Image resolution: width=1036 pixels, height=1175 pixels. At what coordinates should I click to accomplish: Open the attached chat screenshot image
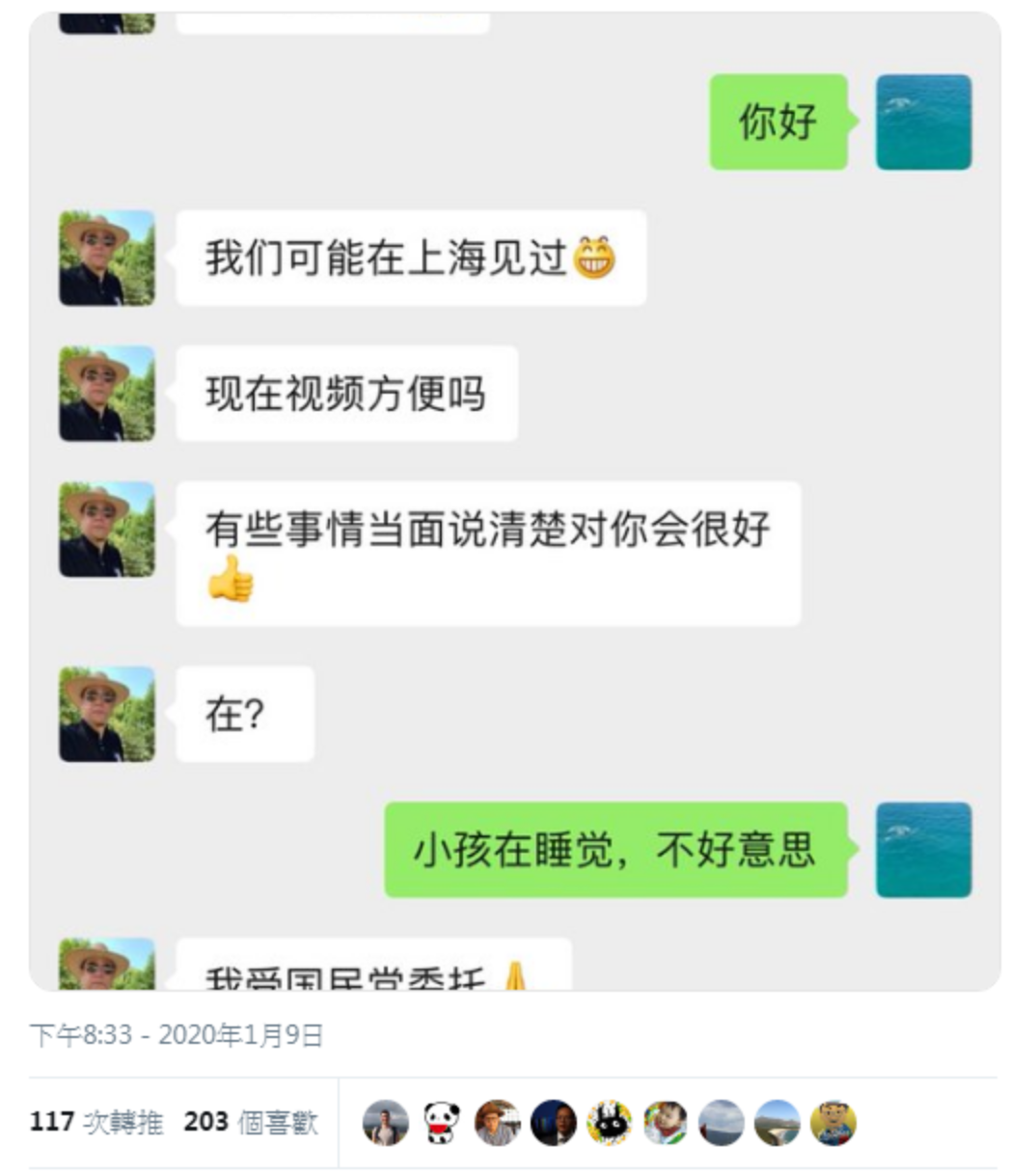514,502
